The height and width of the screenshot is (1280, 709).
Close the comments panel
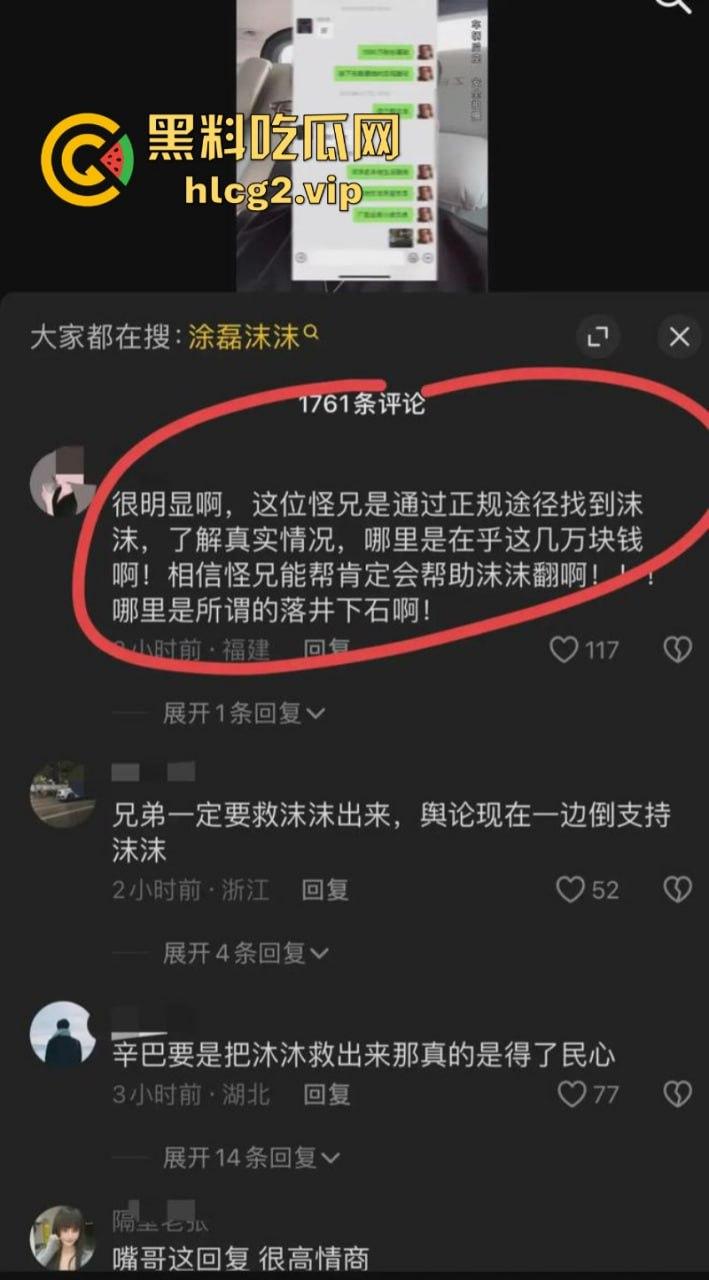(679, 336)
